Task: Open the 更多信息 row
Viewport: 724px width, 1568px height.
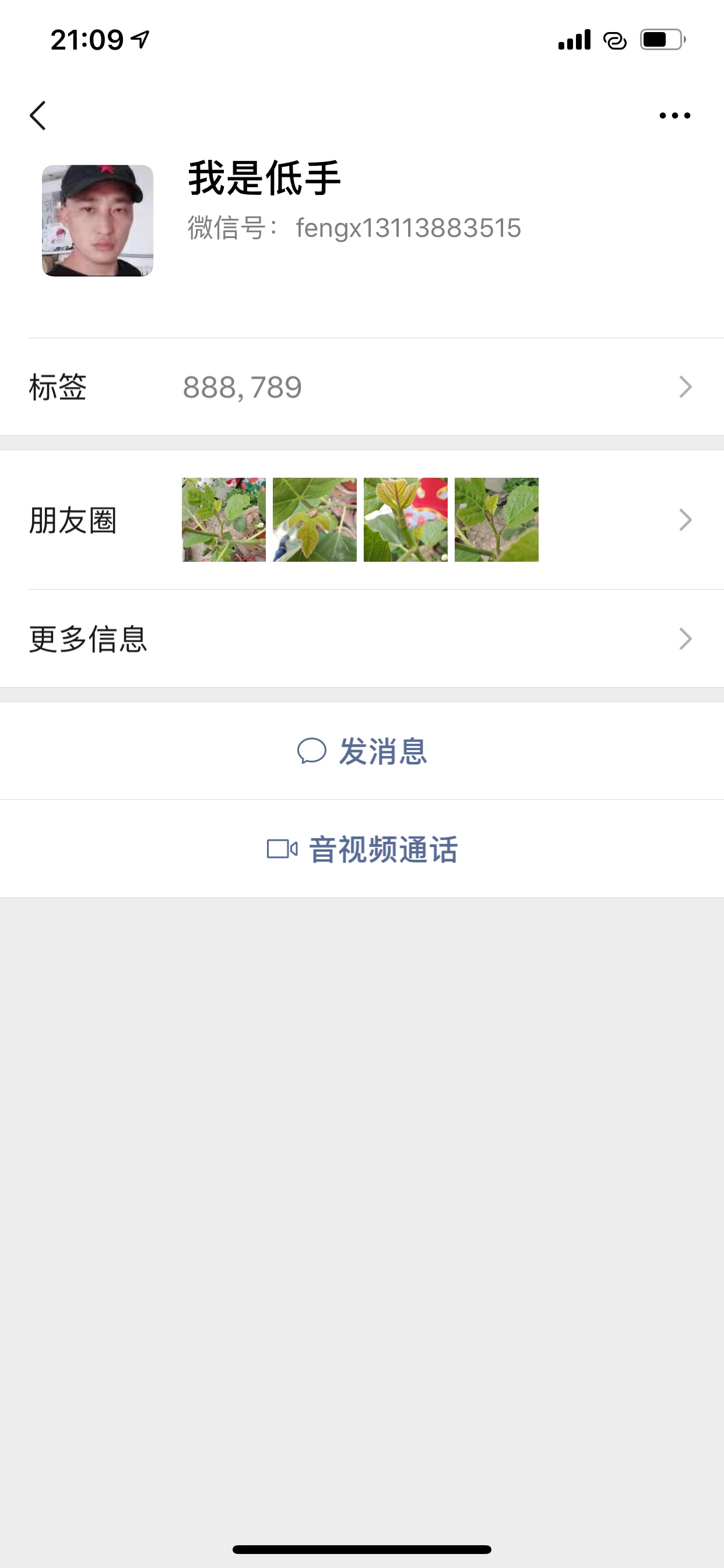Action: 362,639
